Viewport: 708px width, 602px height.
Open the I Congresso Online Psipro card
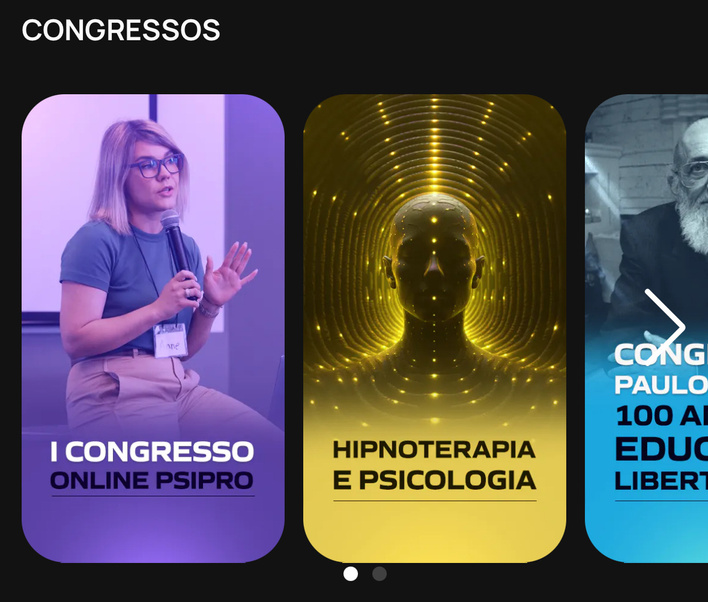(153, 328)
